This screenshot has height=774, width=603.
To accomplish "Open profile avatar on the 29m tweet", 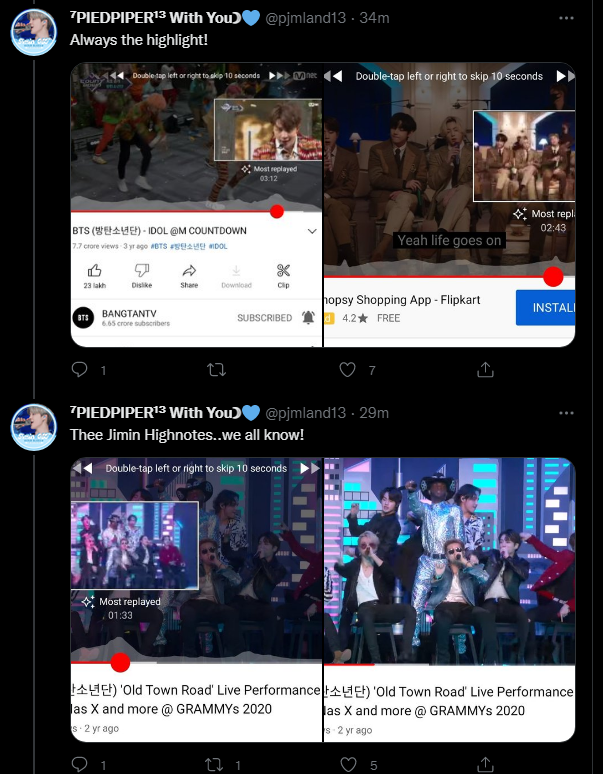I will pos(33,427).
